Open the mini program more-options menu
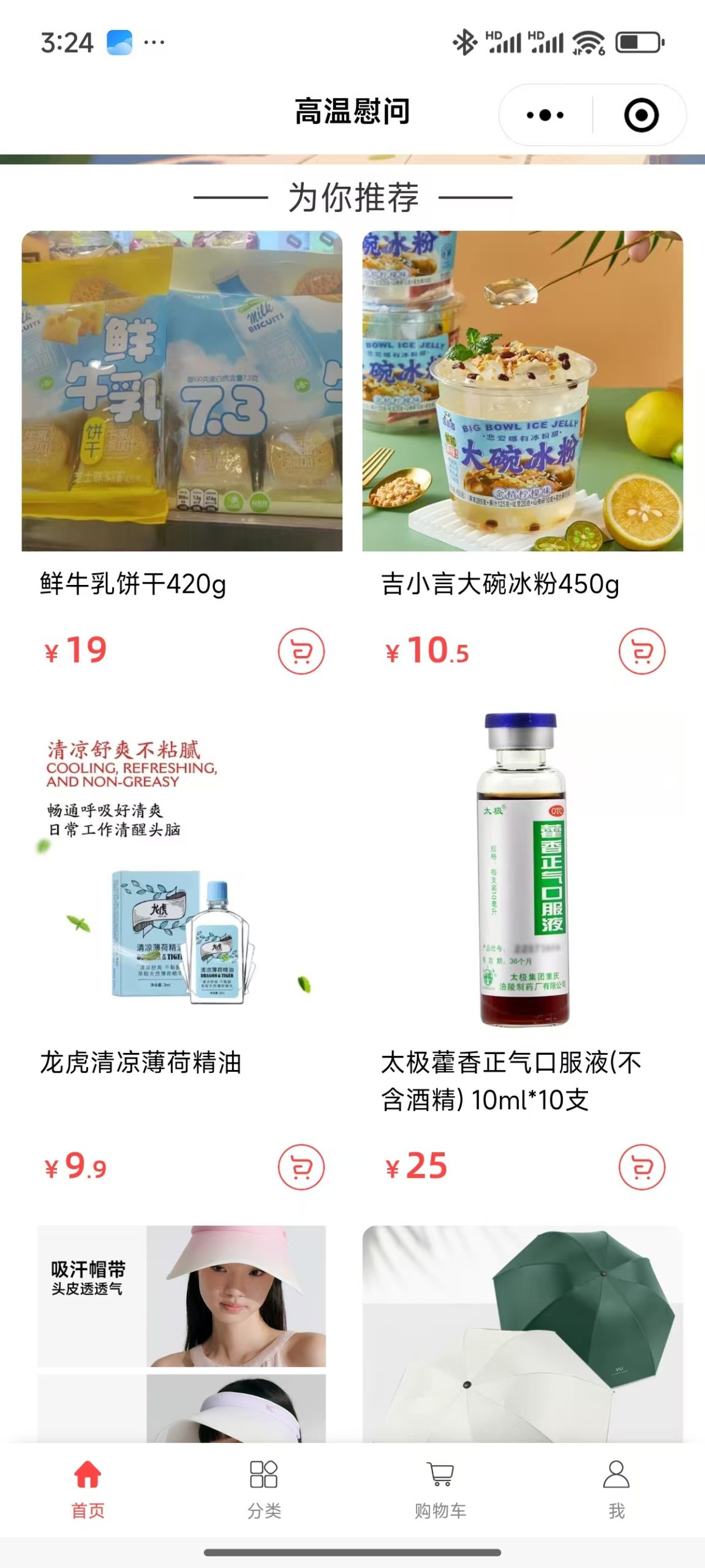This screenshot has width=705, height=1568. 545,115
